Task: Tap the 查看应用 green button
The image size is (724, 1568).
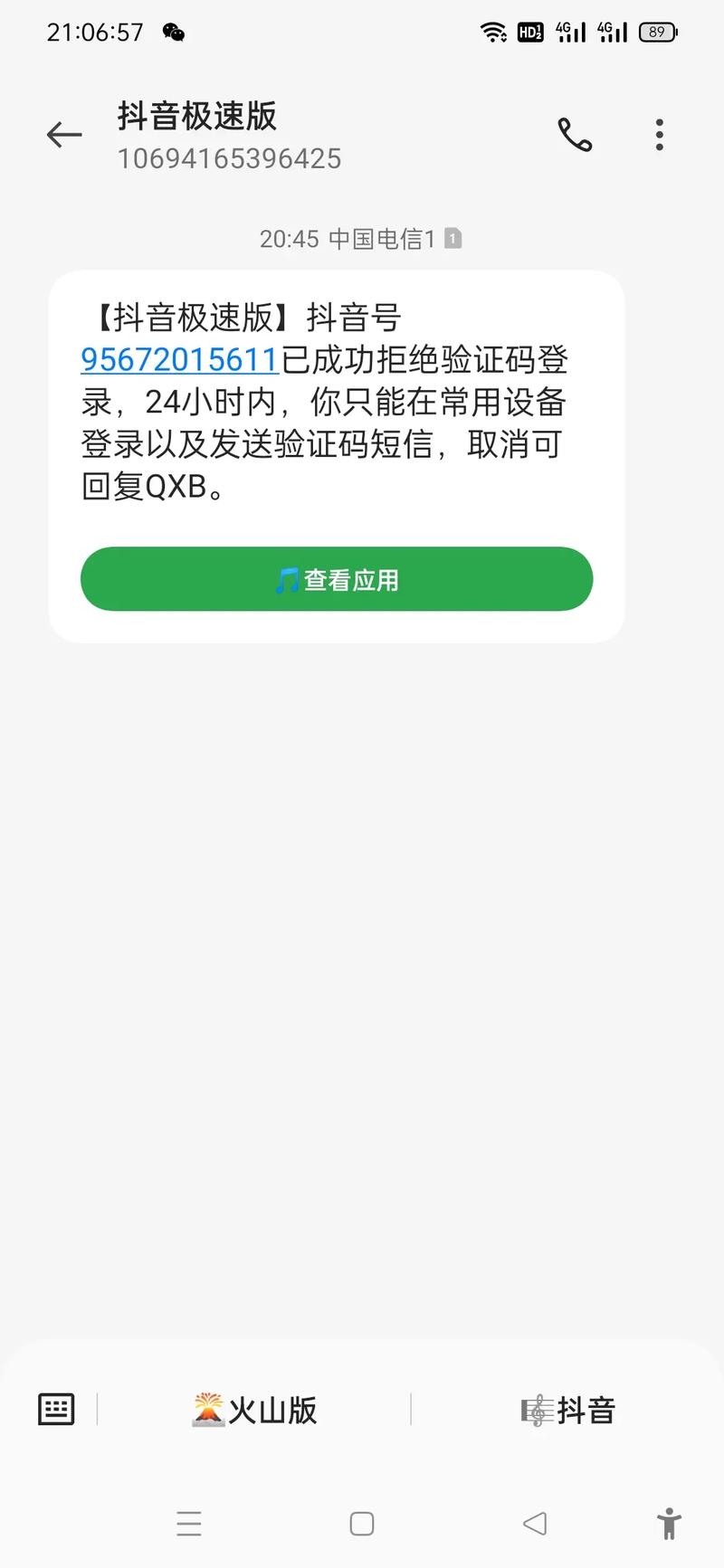Action: [336, 579]
